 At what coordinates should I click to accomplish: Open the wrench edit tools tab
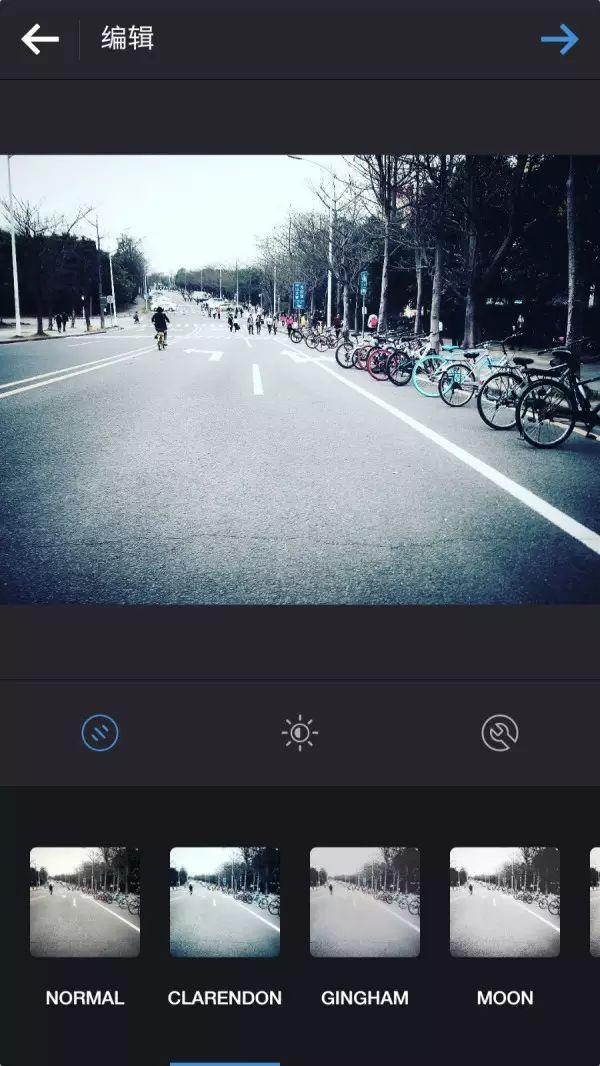pos(499,734)
